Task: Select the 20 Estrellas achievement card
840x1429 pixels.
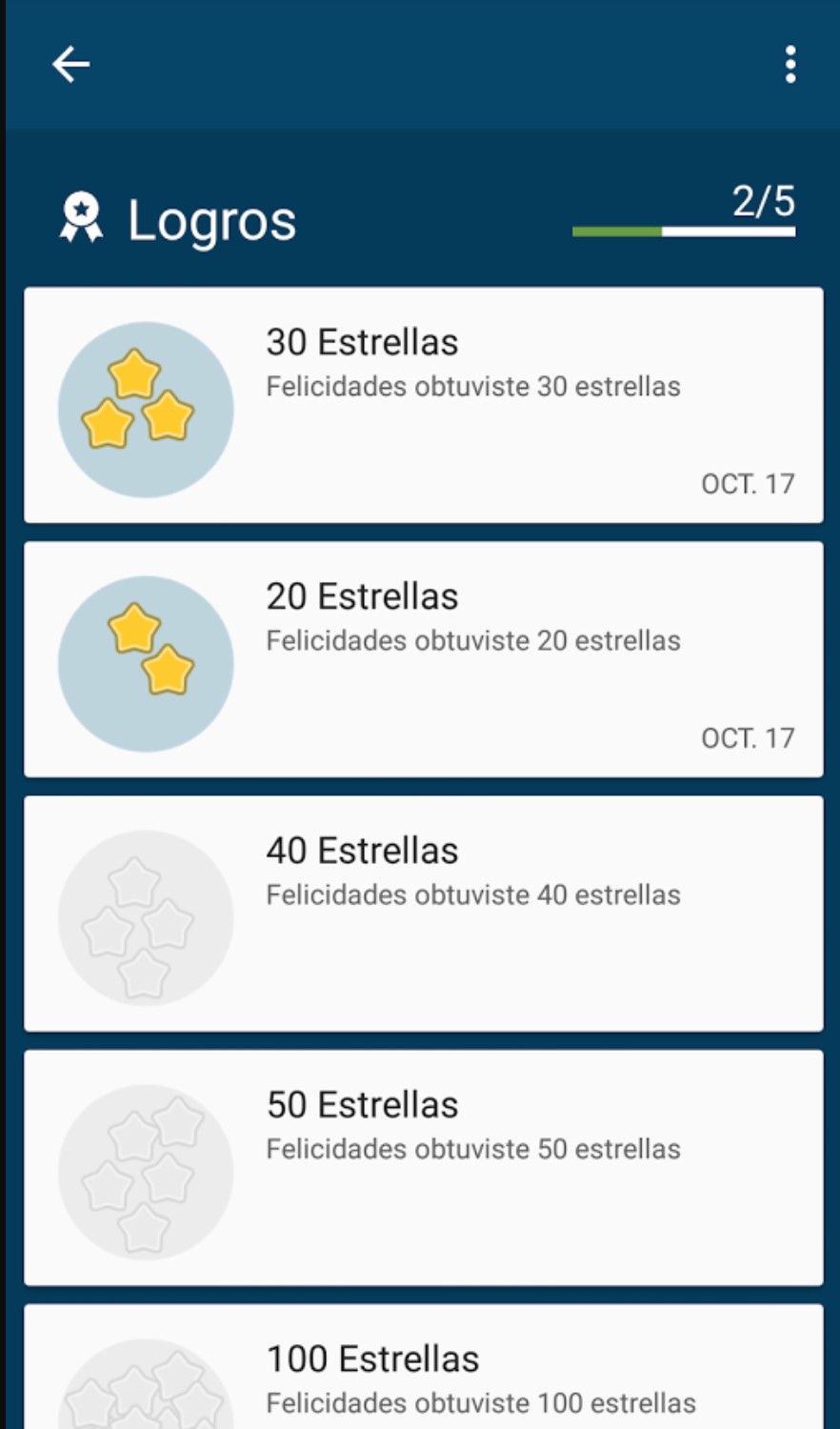Action: (423, 659)
